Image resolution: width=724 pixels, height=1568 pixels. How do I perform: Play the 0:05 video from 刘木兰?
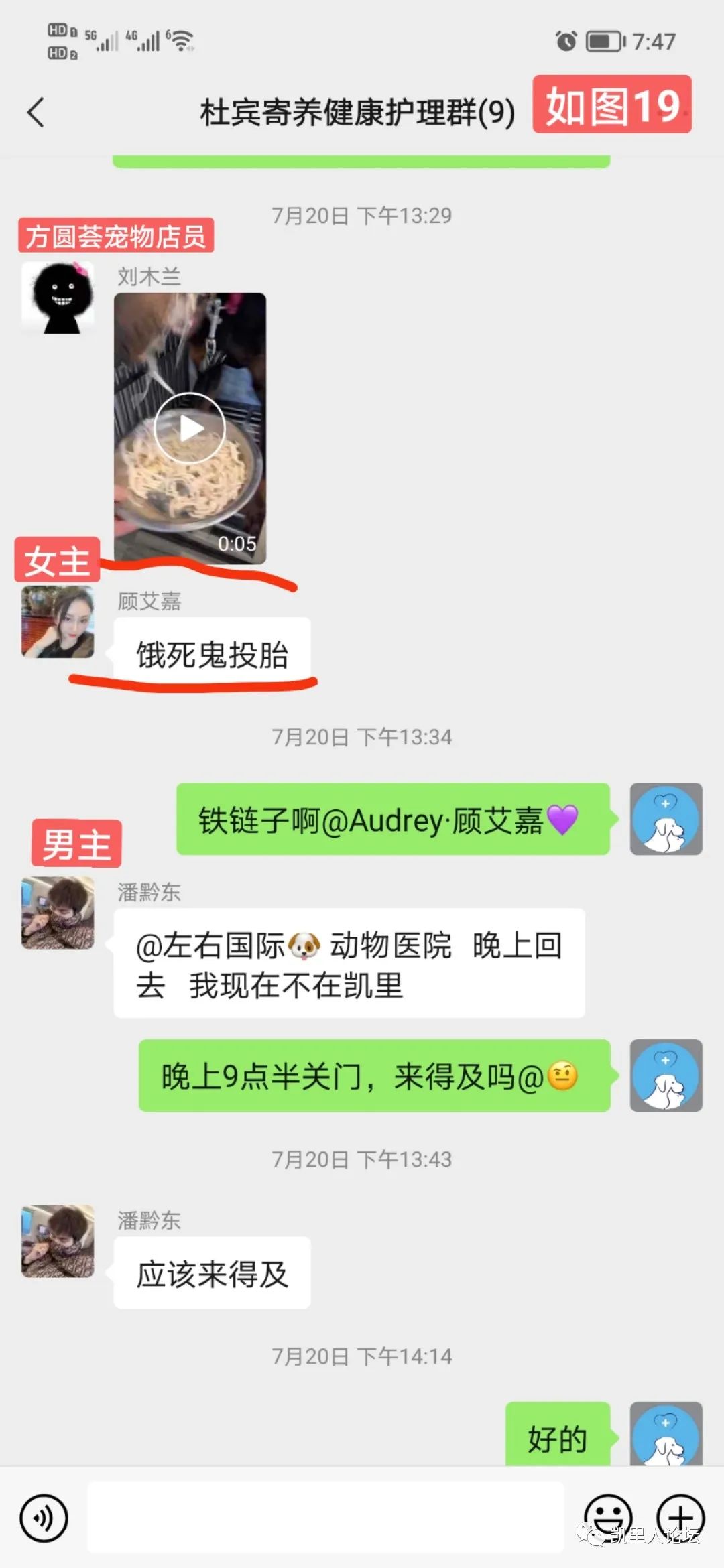coord(190,428)
